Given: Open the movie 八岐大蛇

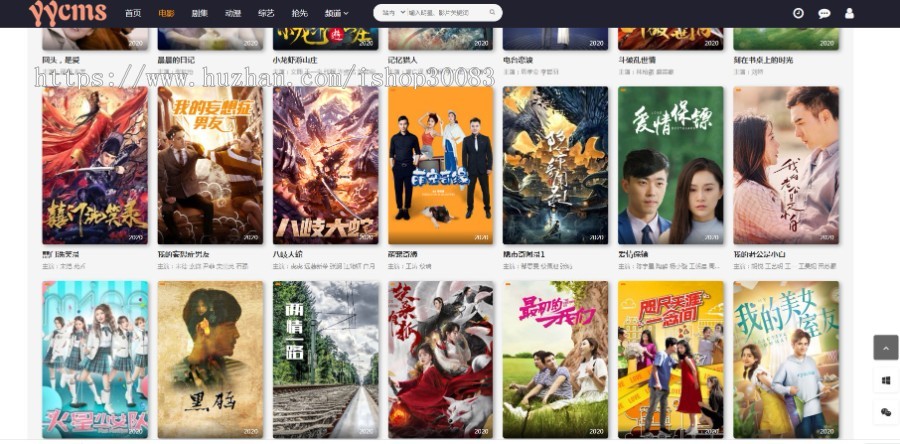Looking at the screenshot, I should pyautogui.click(x=325, y=165).
